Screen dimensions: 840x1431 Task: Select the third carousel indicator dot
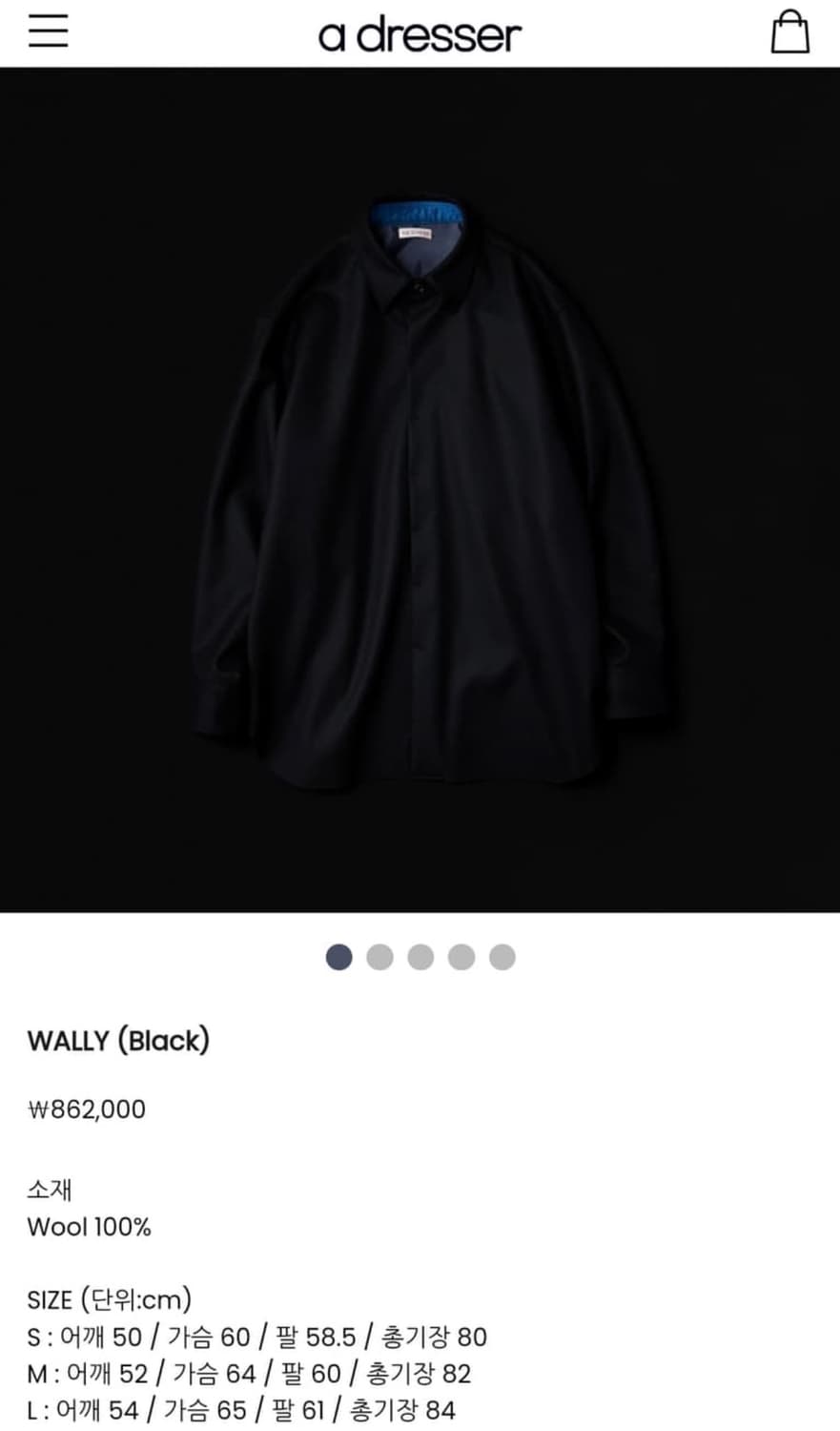click(420, 956)
